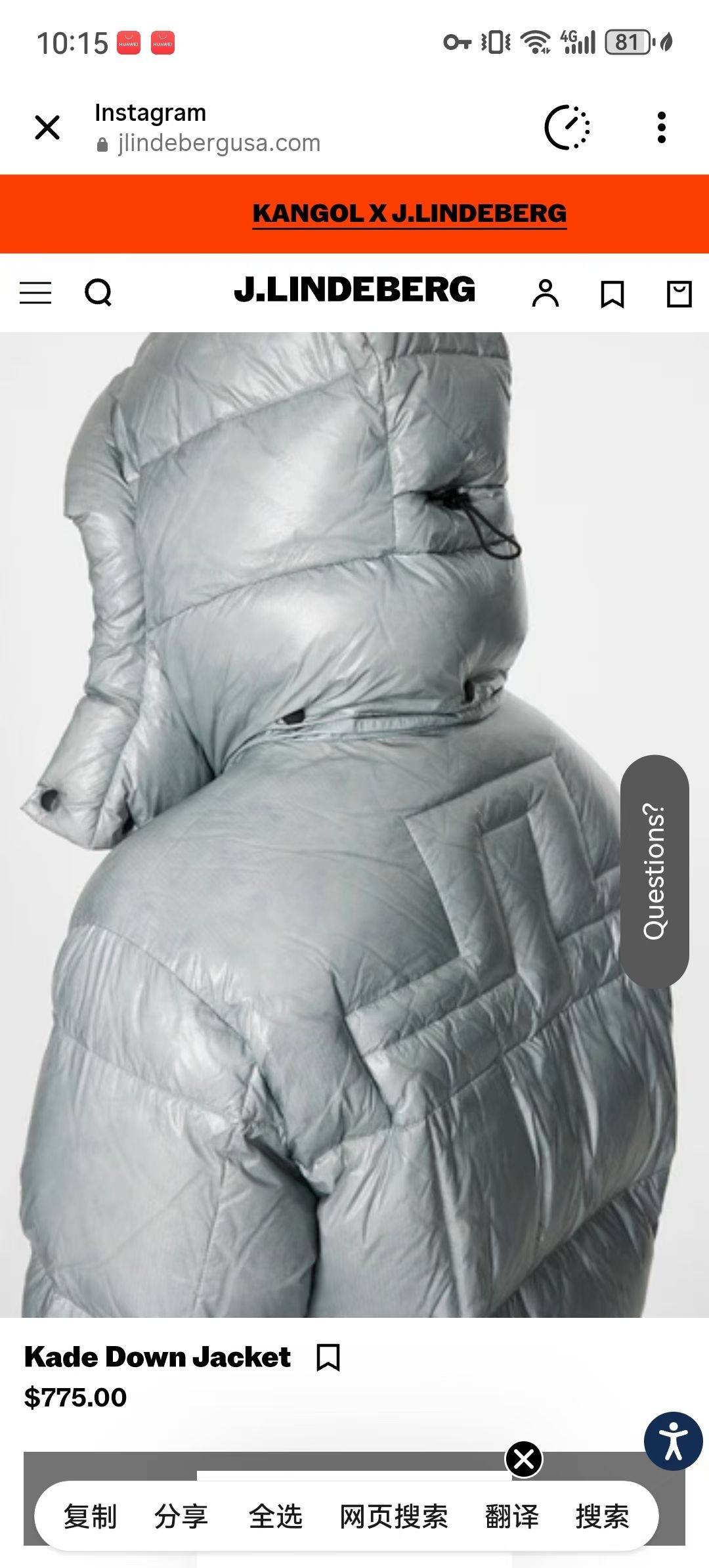The image size is (709, 1568).
Task: Save Kade Down Jacket to wishlist
Action: click(x=328, y=1357)
